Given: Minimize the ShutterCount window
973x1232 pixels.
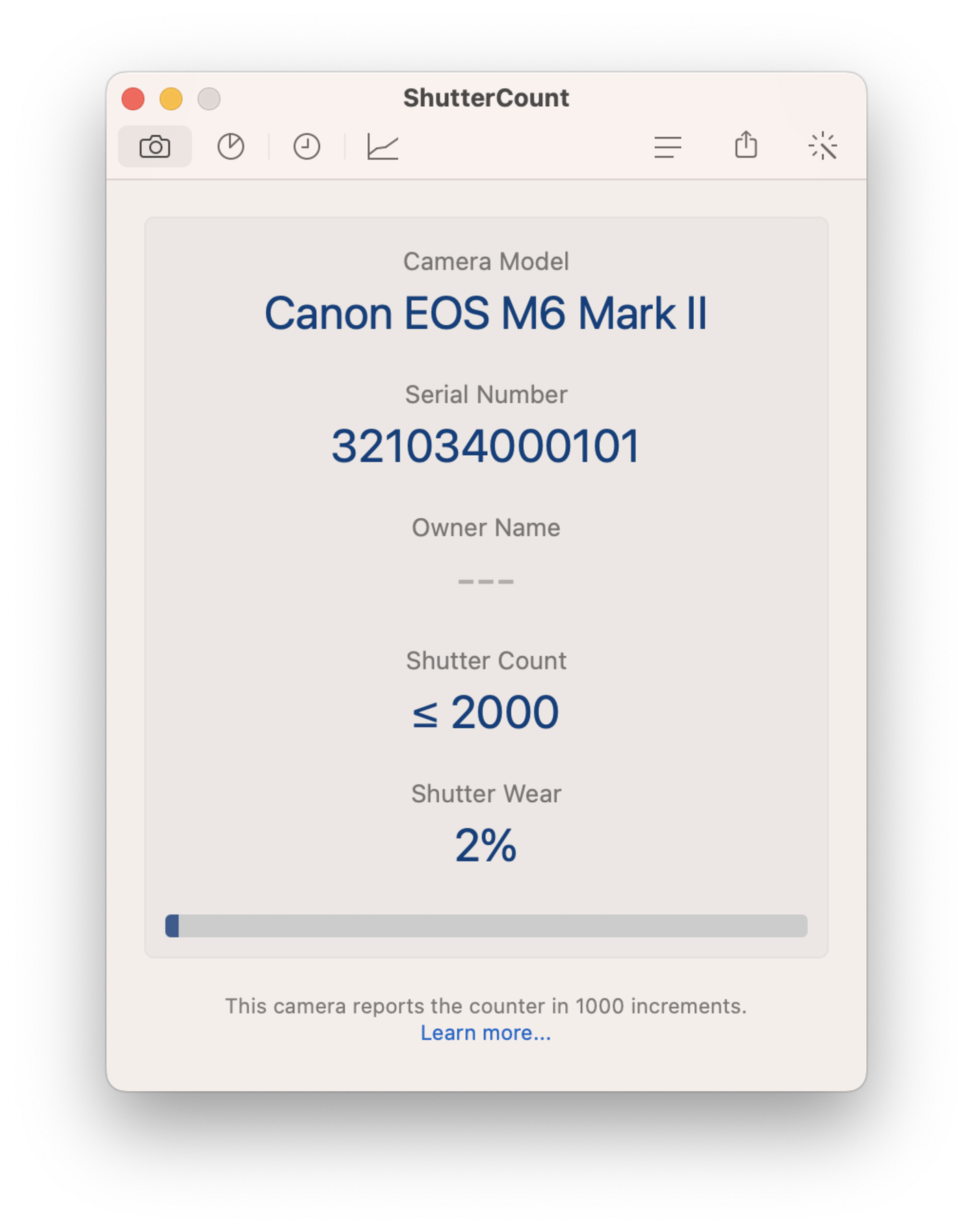Looking at the screenshot, I should [x=171, y=99].
